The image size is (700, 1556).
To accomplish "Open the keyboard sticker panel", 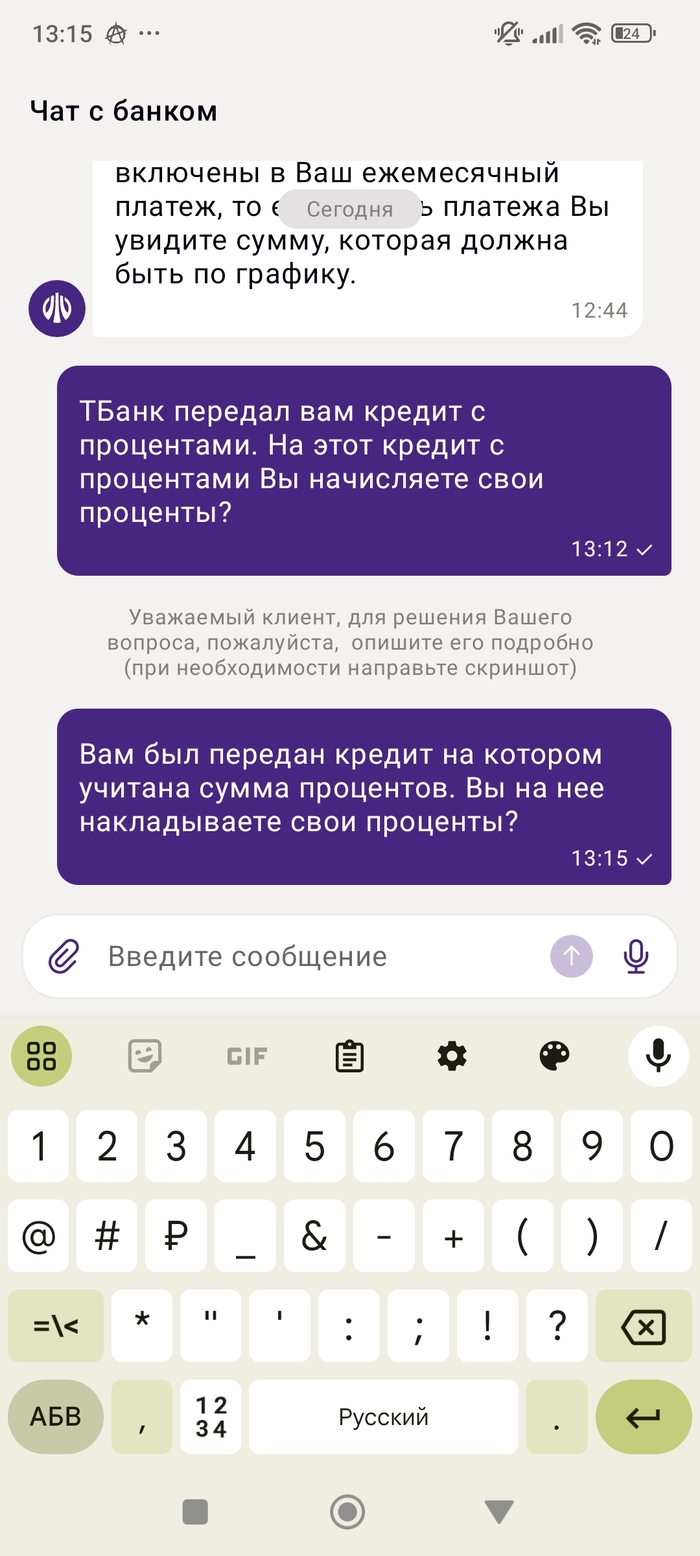I will (x=145, y=1056).
